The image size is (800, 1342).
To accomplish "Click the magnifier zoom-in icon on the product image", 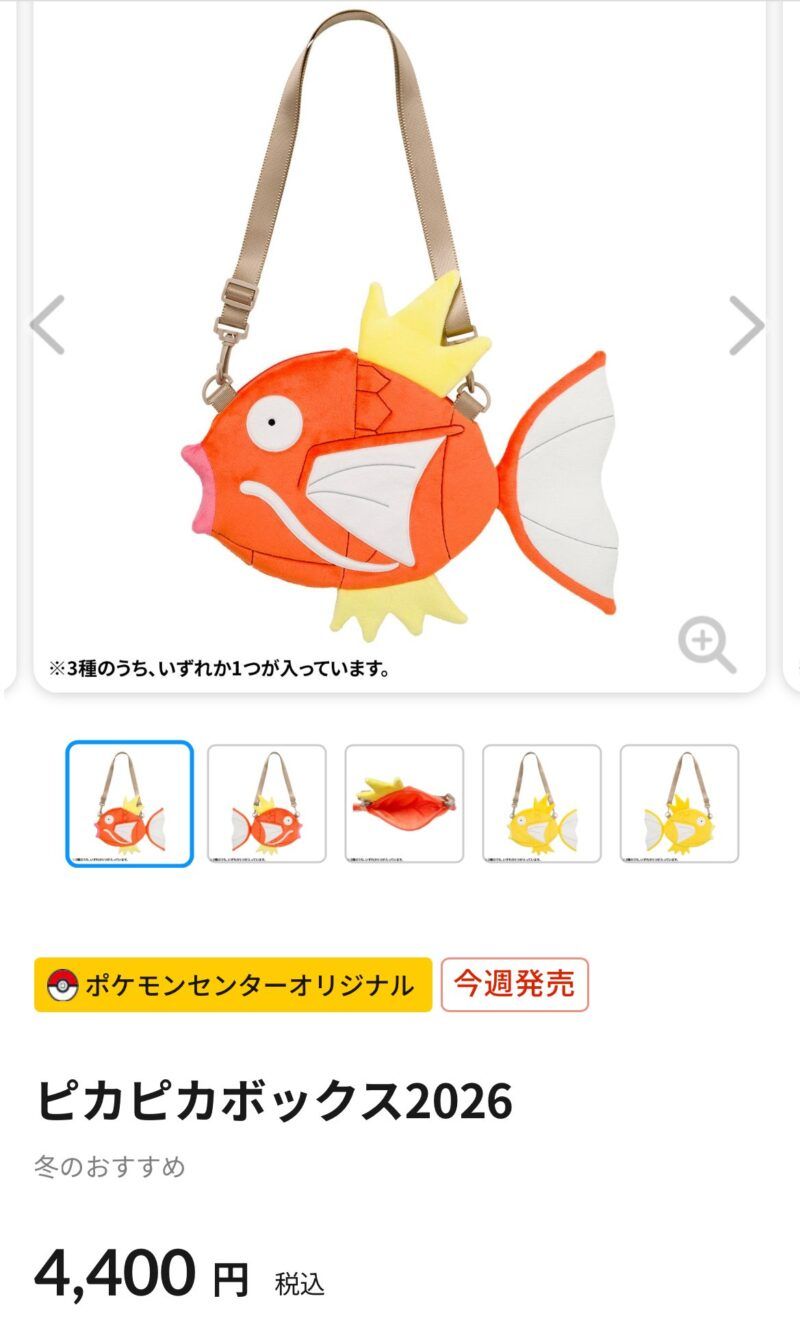I will [x=703, y=639].
